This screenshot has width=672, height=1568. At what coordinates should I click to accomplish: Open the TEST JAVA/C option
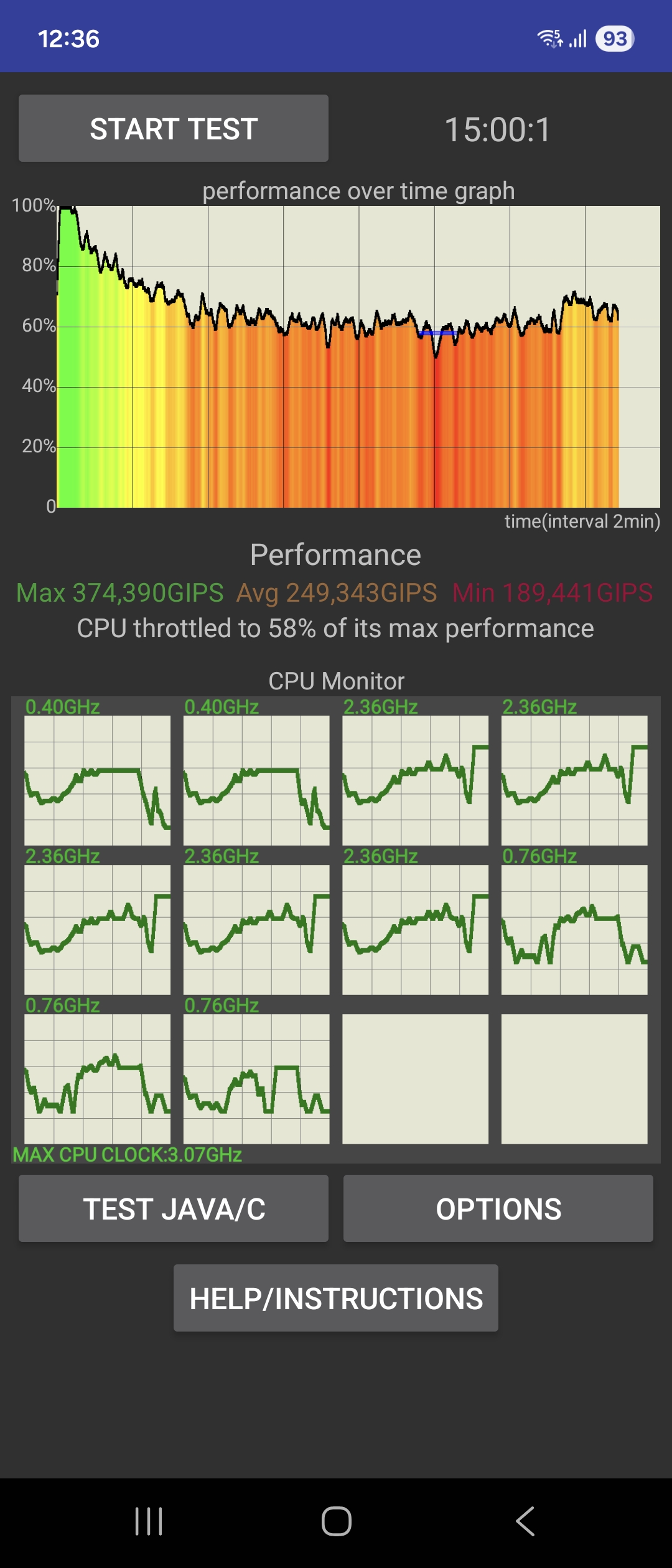pyautogui.click(x=174, y=1209)
